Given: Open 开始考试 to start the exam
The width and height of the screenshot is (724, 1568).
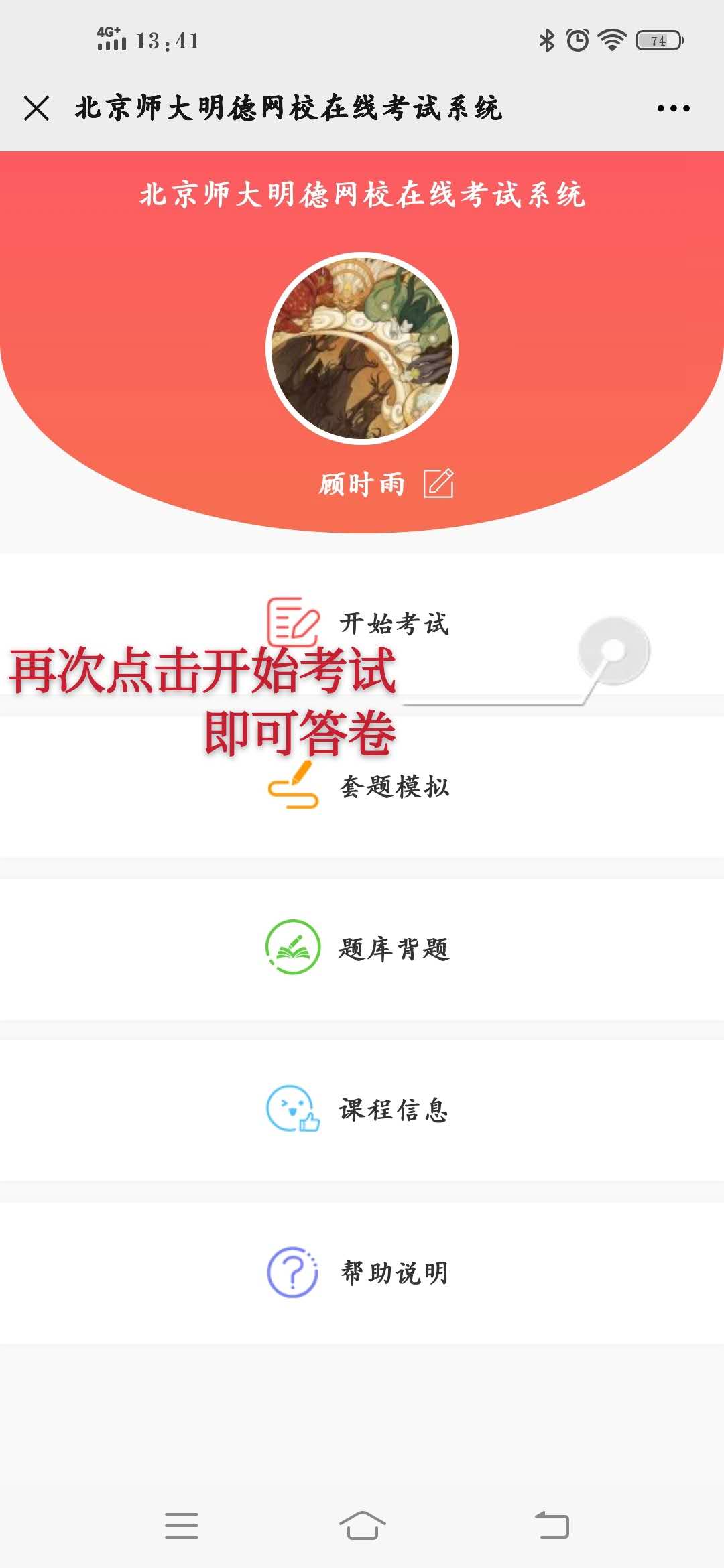Looking at the screenshot, I should point(362,623).
